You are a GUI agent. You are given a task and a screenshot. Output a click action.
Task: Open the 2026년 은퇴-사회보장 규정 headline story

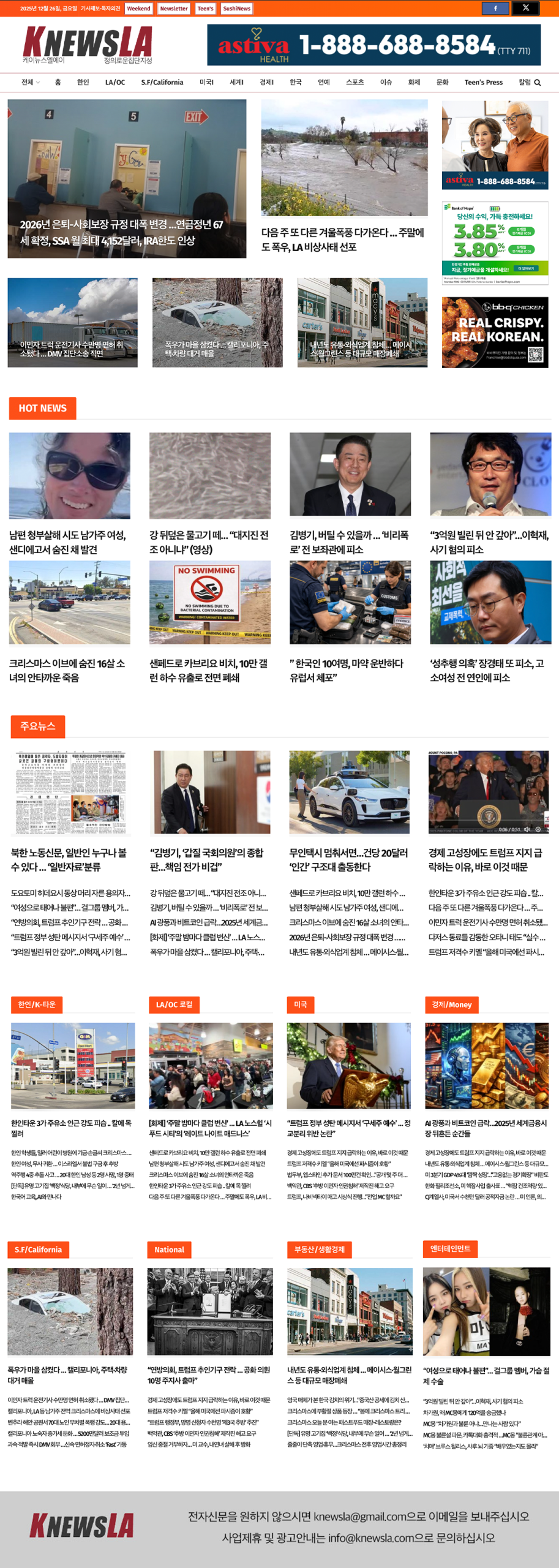coord(121,233)
